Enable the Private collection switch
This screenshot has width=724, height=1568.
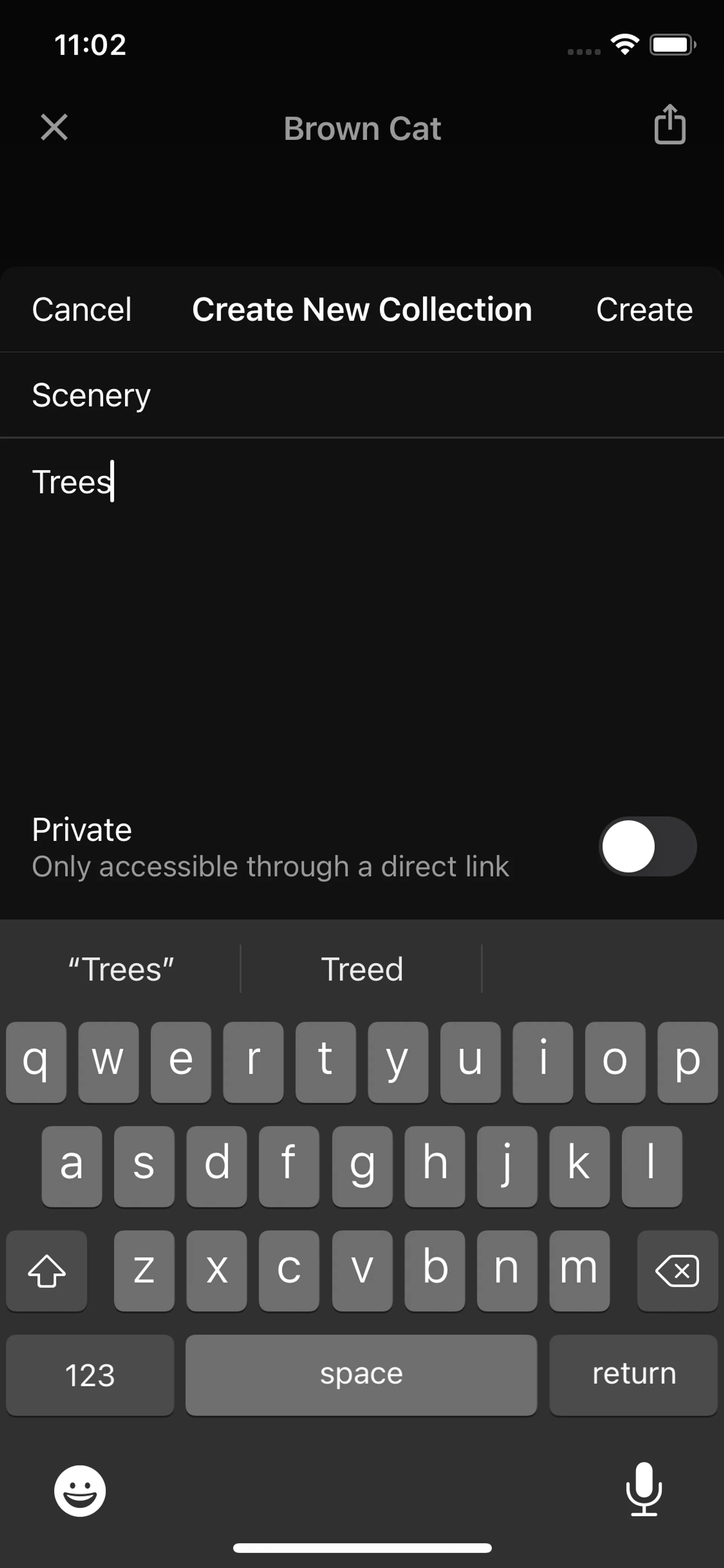[x=647, y=846]
